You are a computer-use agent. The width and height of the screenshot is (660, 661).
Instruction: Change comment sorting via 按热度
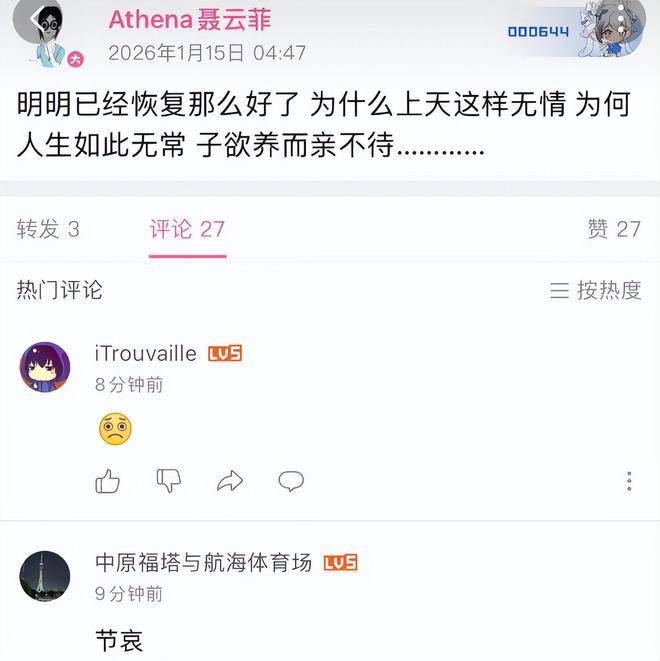[x=596, y=290]
